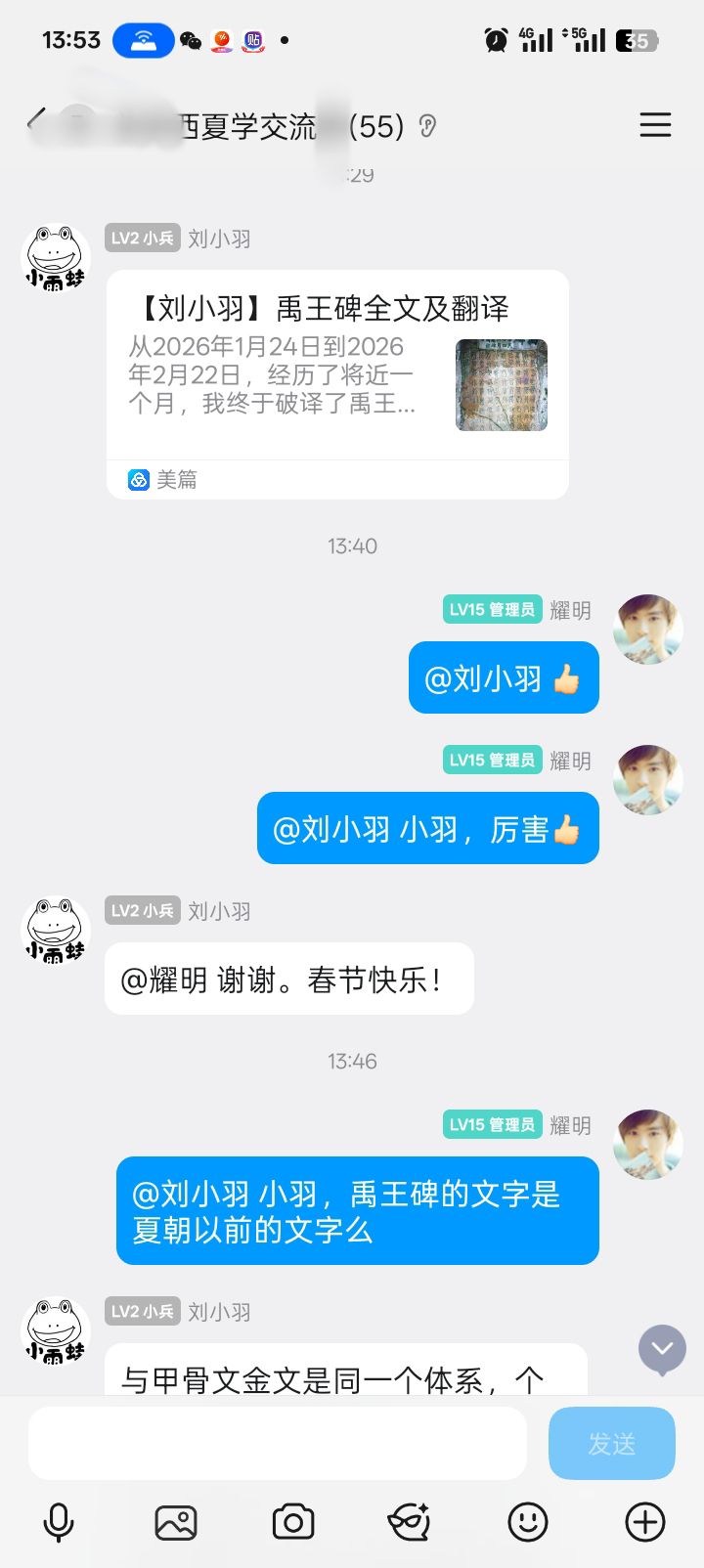
Task: Jump to the latest messages with the down arrow
Action: 662,1349
